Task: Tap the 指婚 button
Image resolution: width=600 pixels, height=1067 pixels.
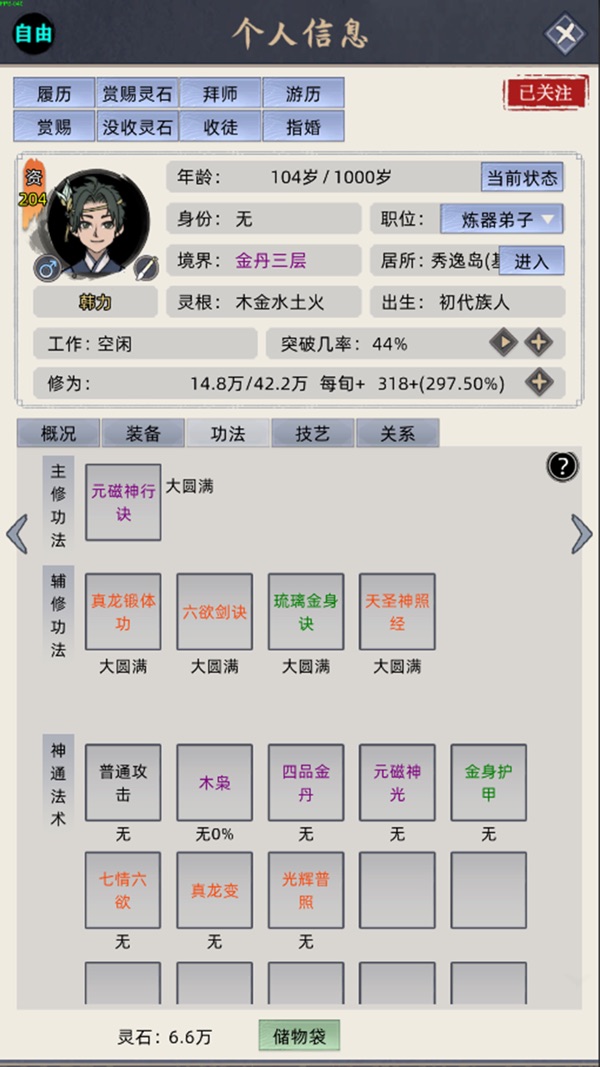Action: [303, 127]
